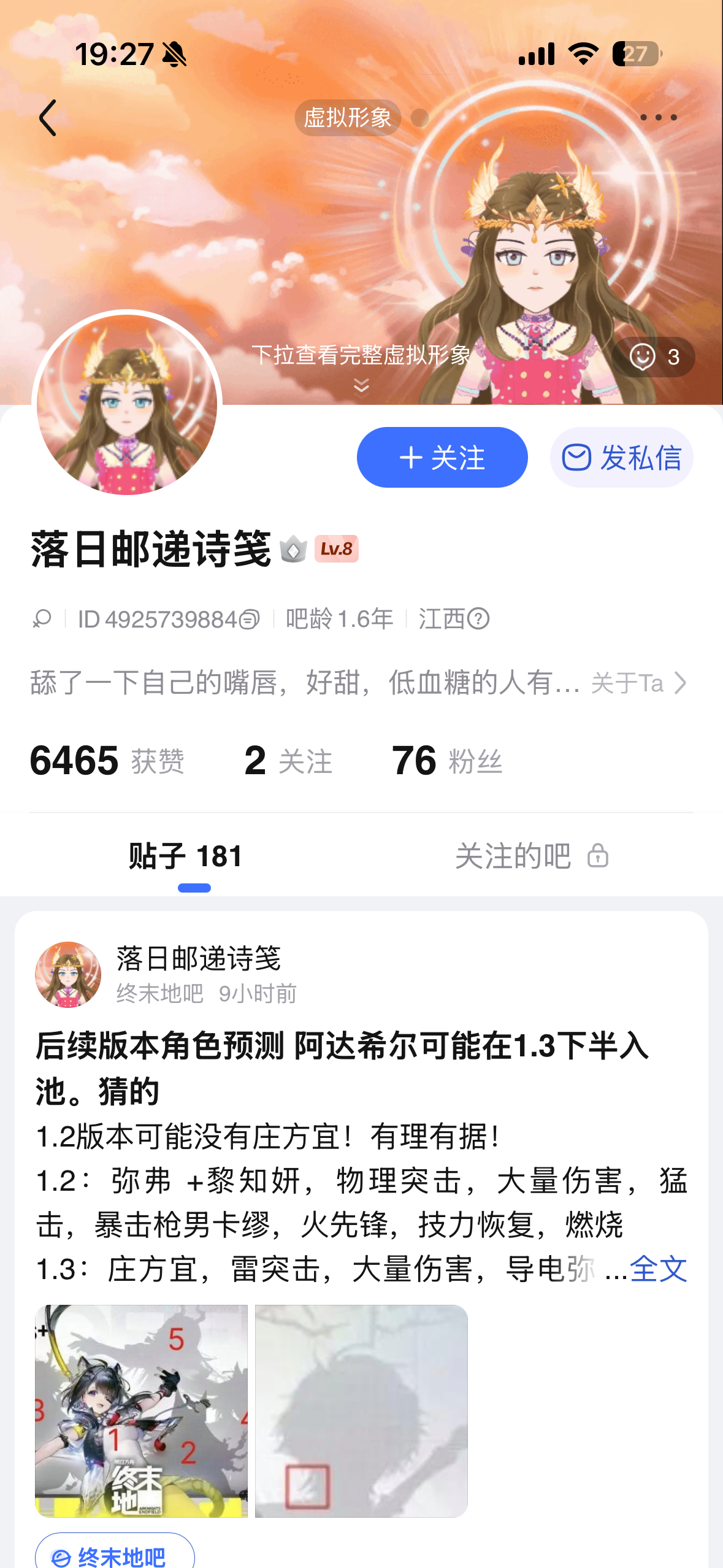The width and height of the screenshot is (723, 1568).
Task: Open the 关于Ta details page
Action: (x=638, y=683)
